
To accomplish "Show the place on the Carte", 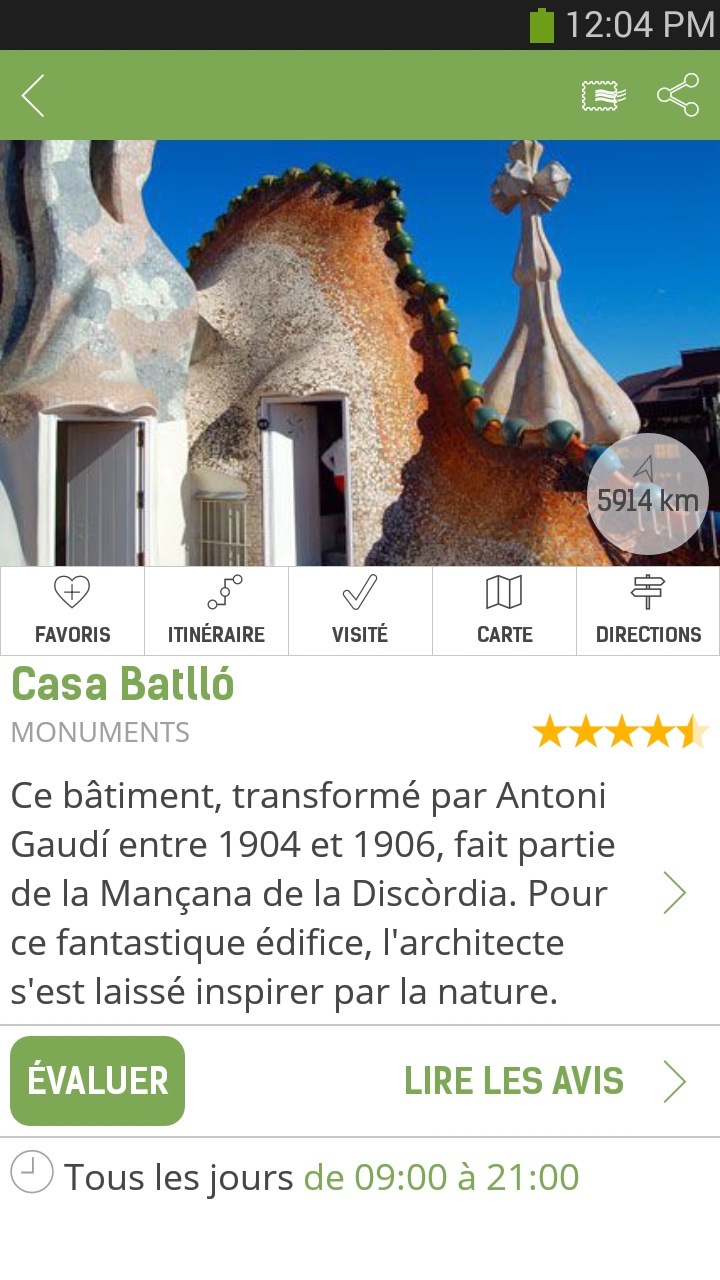I will click(x=504, y=611).
